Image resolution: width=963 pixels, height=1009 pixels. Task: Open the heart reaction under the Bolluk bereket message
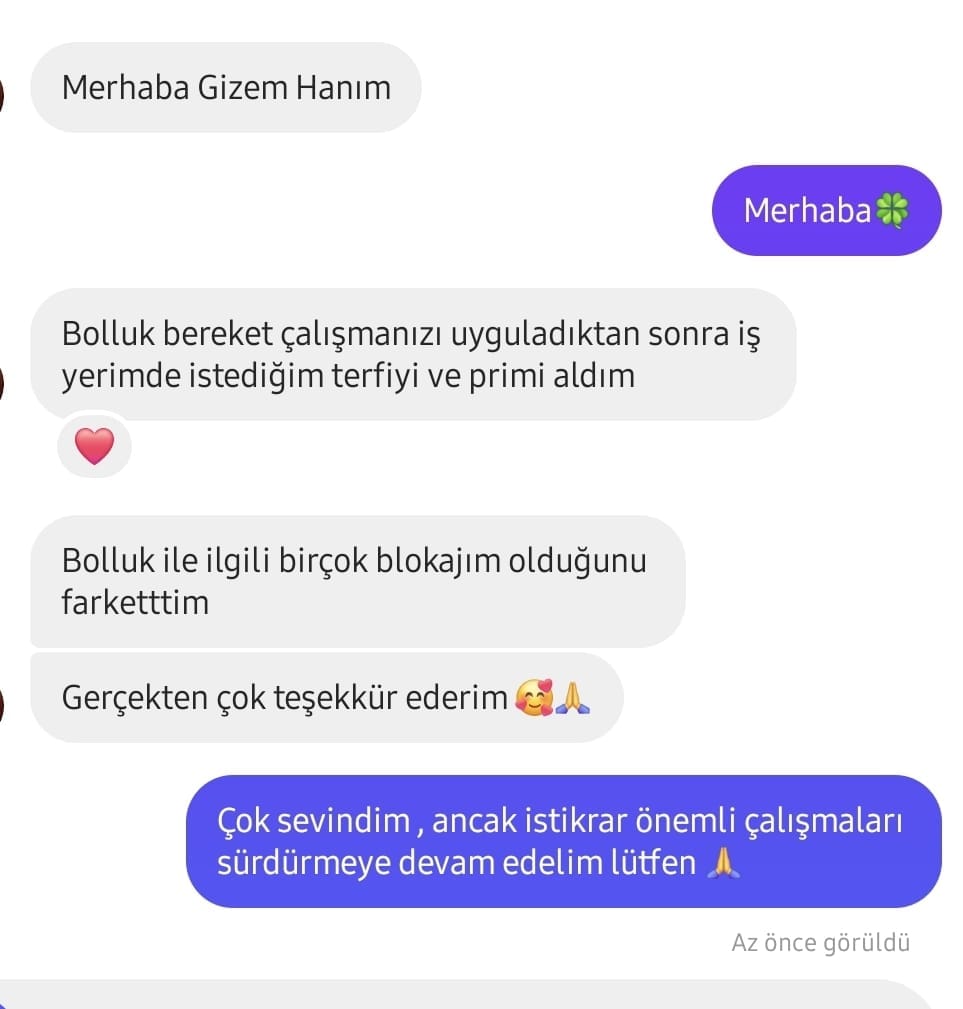(94, 447)
